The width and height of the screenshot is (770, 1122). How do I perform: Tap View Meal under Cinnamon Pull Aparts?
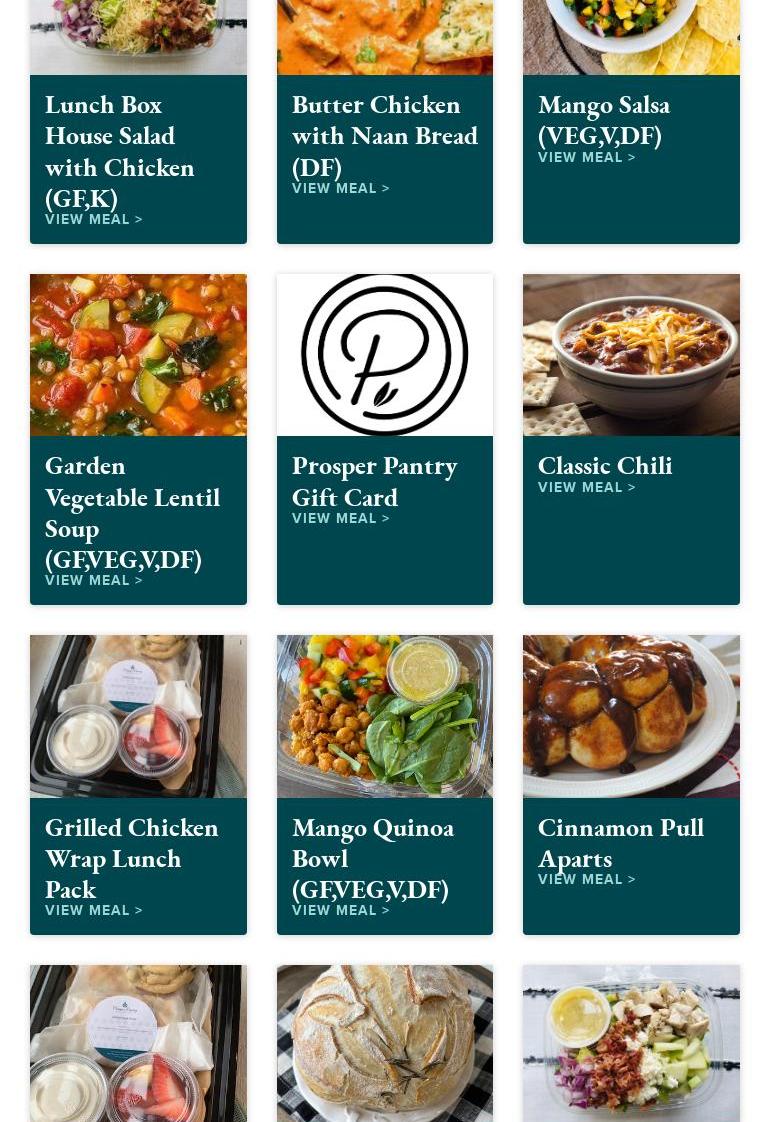click(x=586, y=880)
